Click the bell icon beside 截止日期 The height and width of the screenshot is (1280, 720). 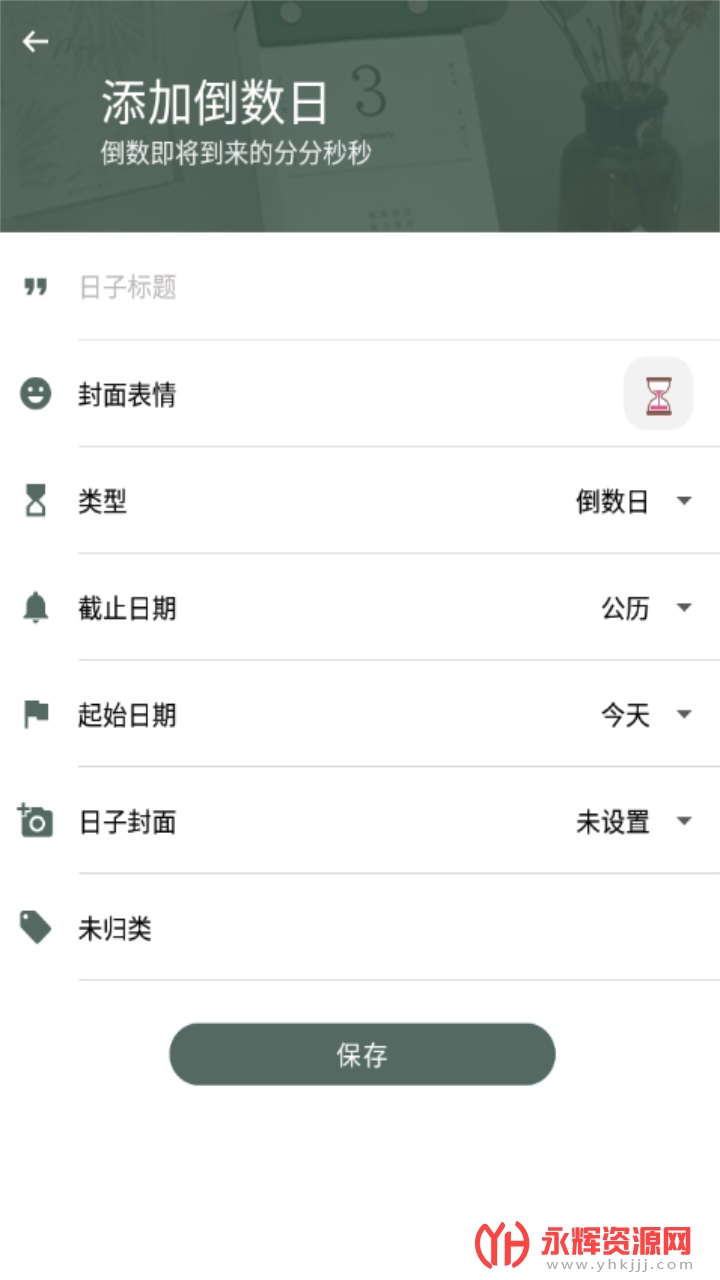[x=36, y=608]
